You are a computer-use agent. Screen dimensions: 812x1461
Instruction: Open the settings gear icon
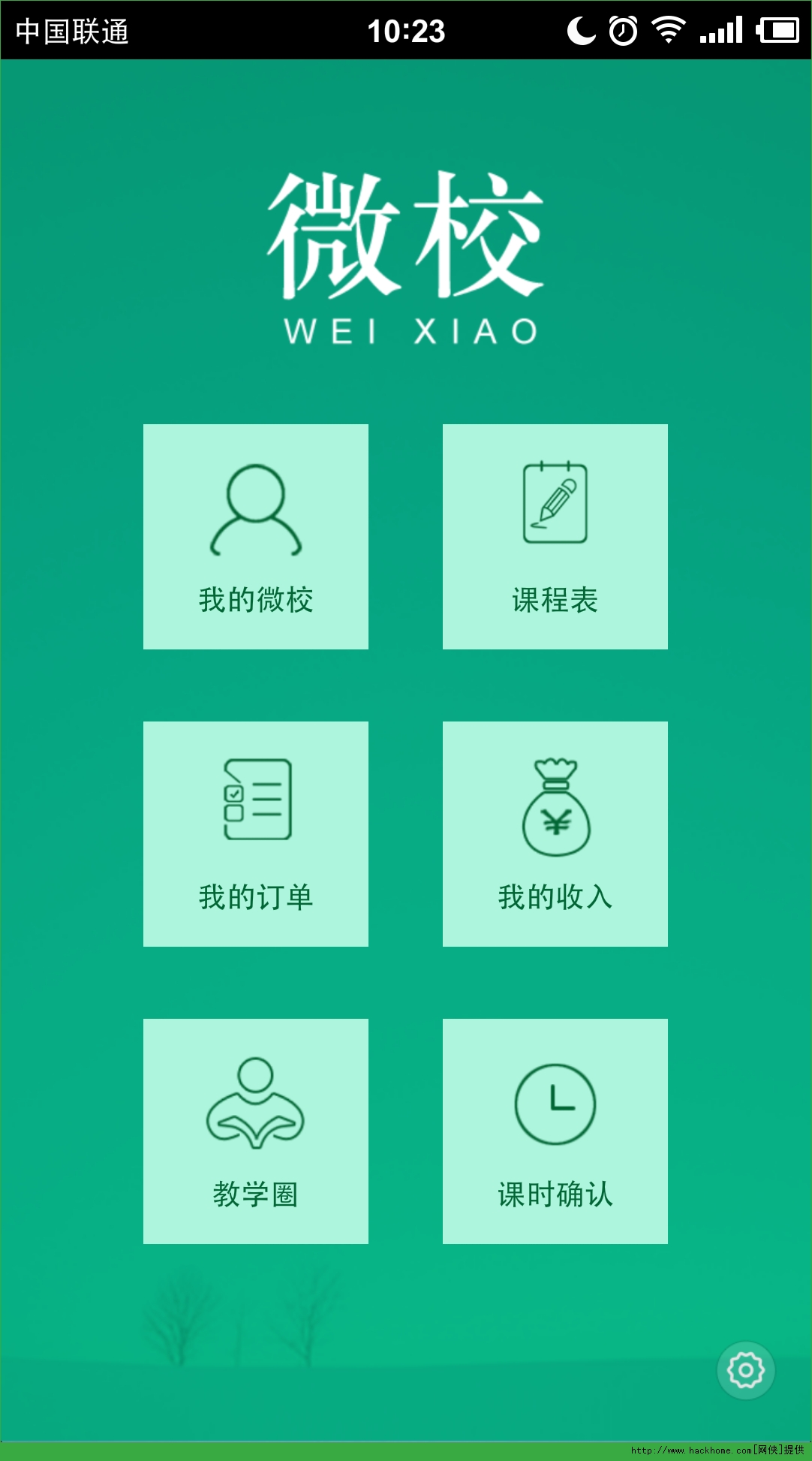[745, 1370]
